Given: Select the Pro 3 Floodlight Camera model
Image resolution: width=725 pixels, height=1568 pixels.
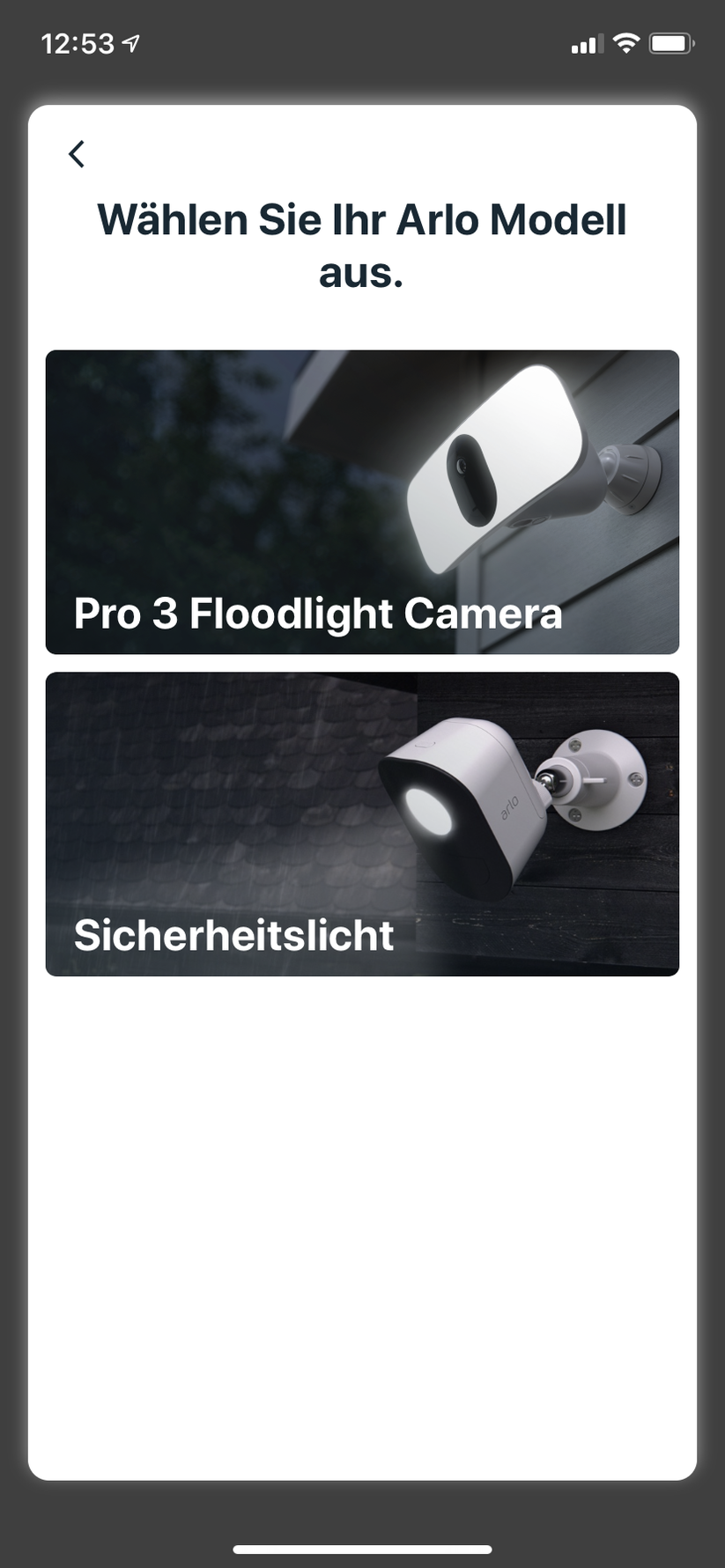Looking at the screenshot, I should point(362,502).
